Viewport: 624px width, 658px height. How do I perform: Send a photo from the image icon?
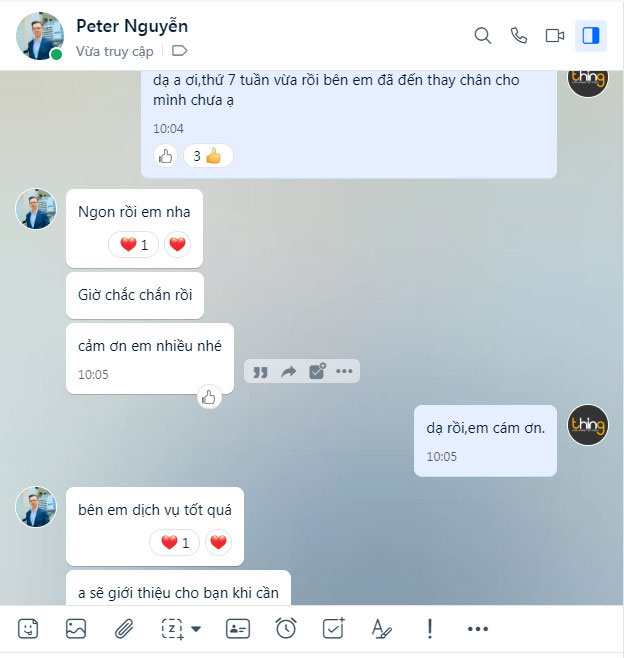(76, 629)
